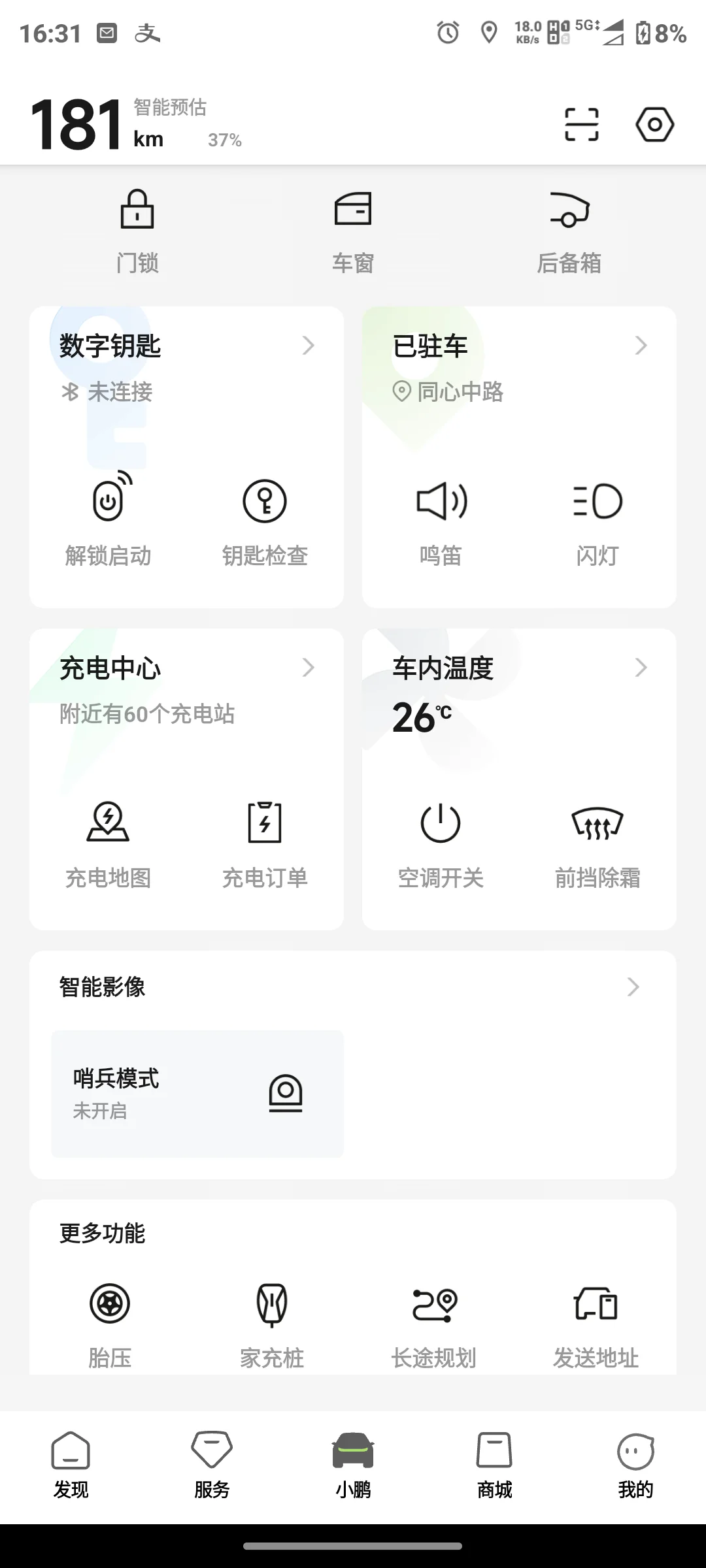Go to the 我的 tab

click(x=635, y=1465)
